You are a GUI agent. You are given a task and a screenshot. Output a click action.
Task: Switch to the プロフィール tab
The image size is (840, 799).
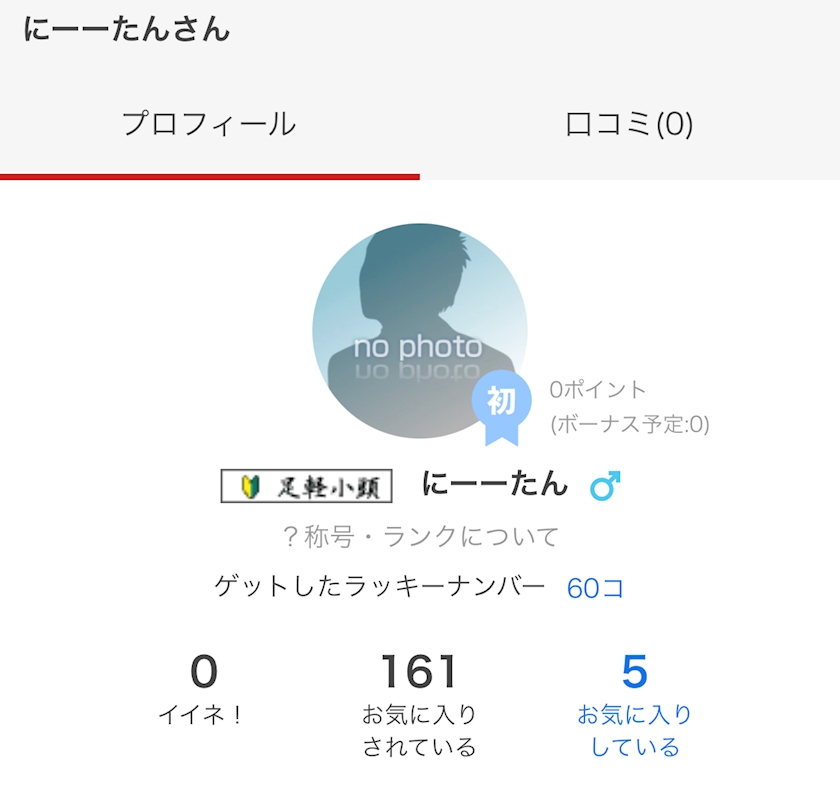tap(209, 125)
